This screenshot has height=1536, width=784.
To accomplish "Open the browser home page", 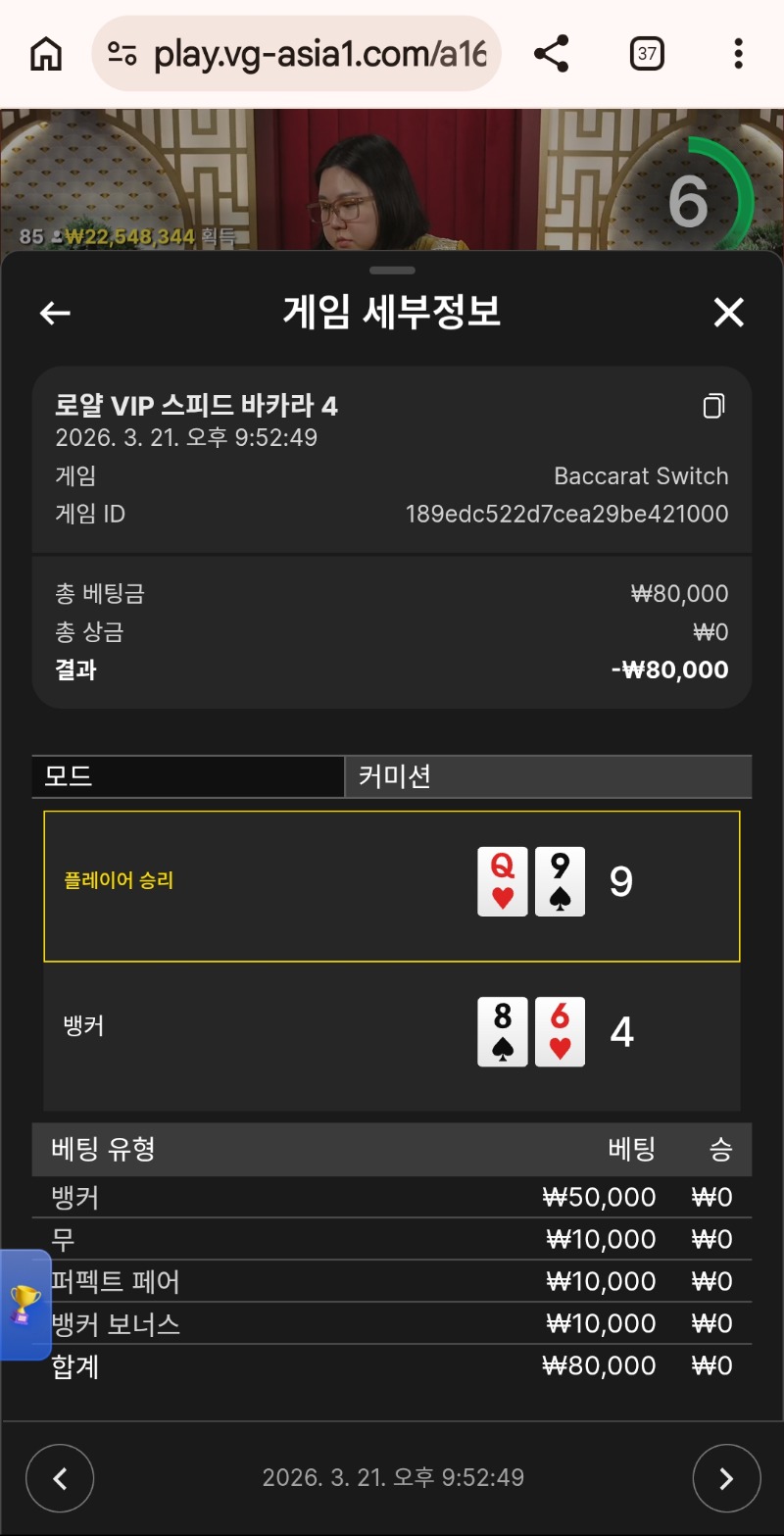I will point(46,54).
